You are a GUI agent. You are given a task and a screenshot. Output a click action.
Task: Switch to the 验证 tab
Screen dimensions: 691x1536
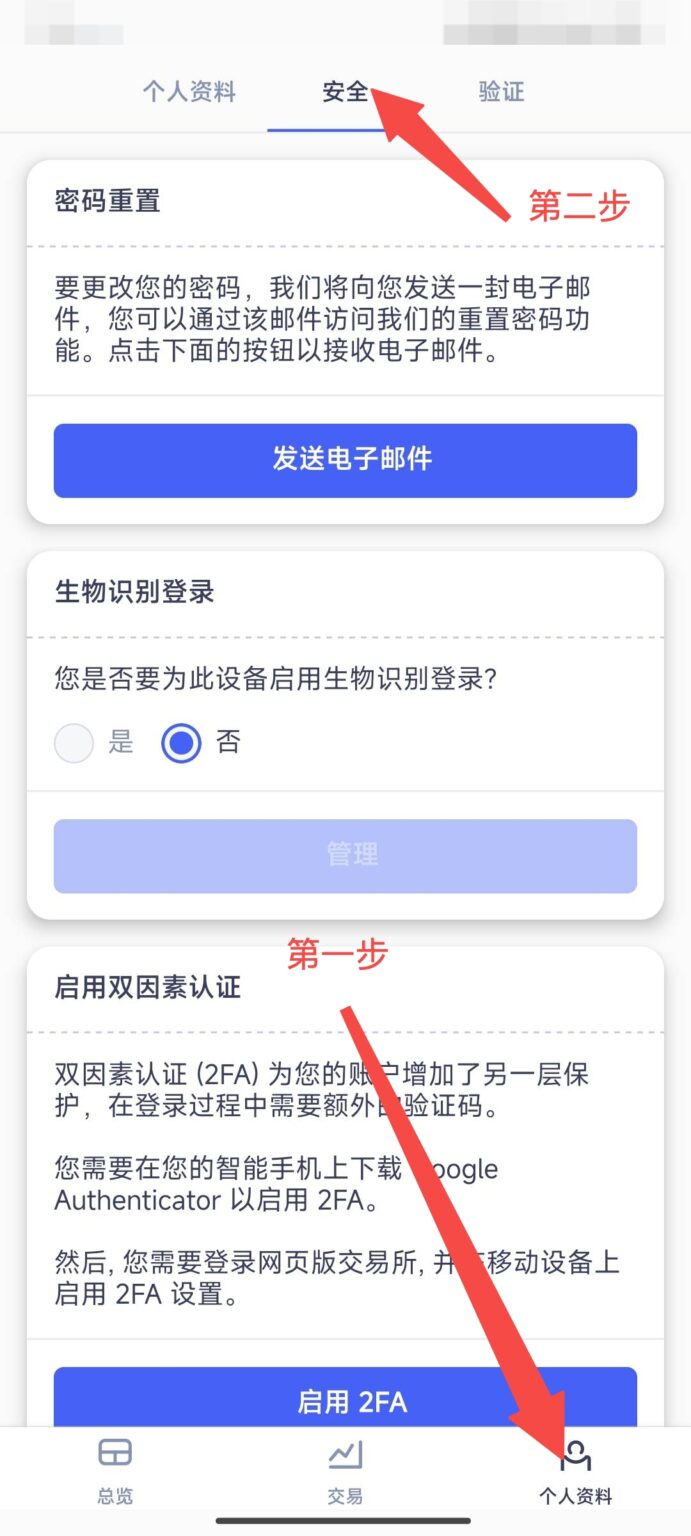(501, 93)
